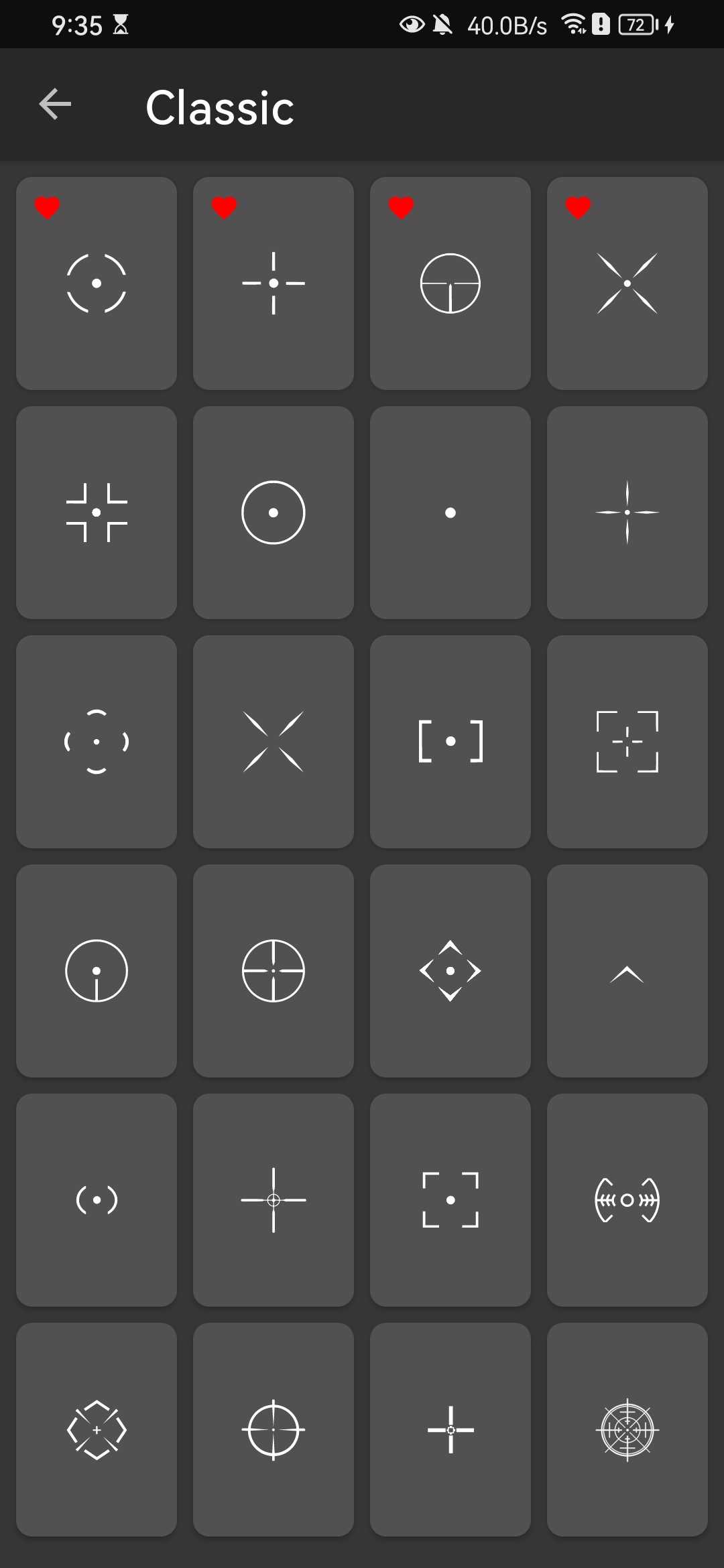Screen dimensions: 724x1568
Task: Select the favorited broken circle with dot crosshair
Action: click(x=97, y=283)
